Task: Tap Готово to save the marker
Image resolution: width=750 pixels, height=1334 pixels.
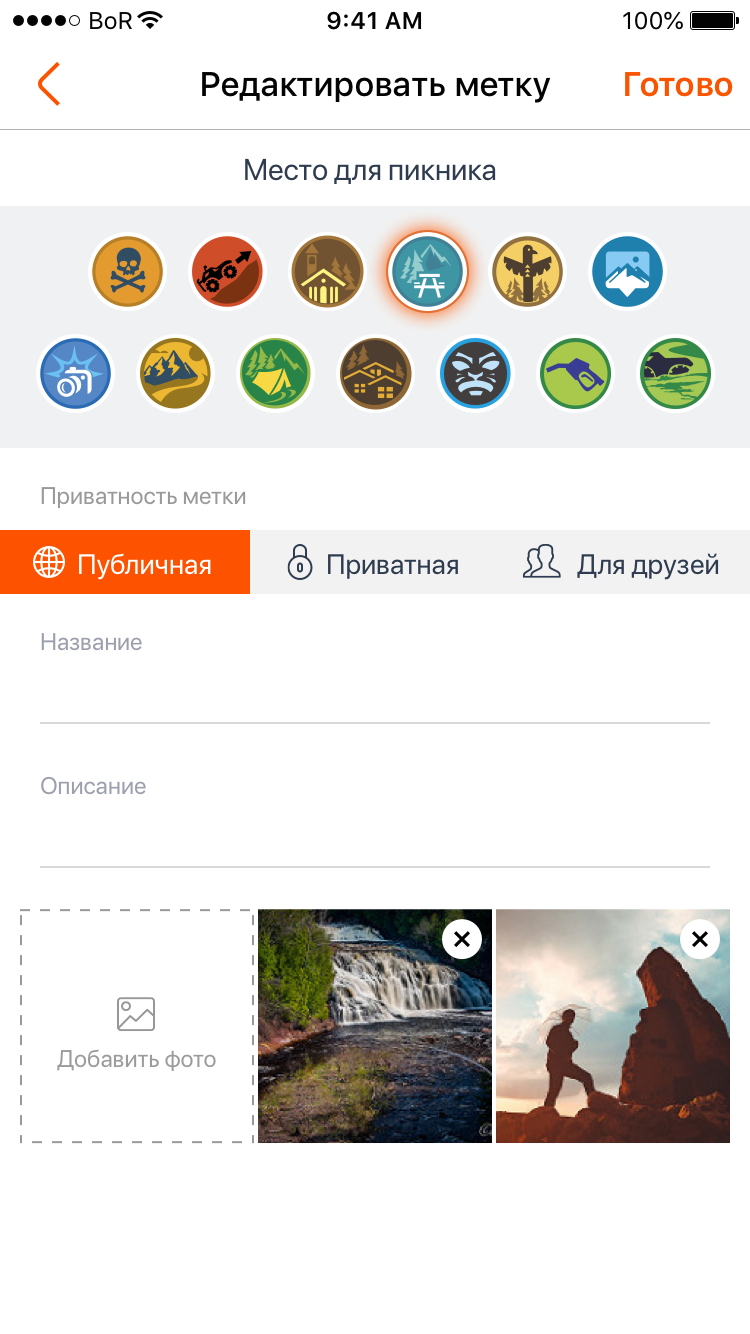Action: pos(677,85)
